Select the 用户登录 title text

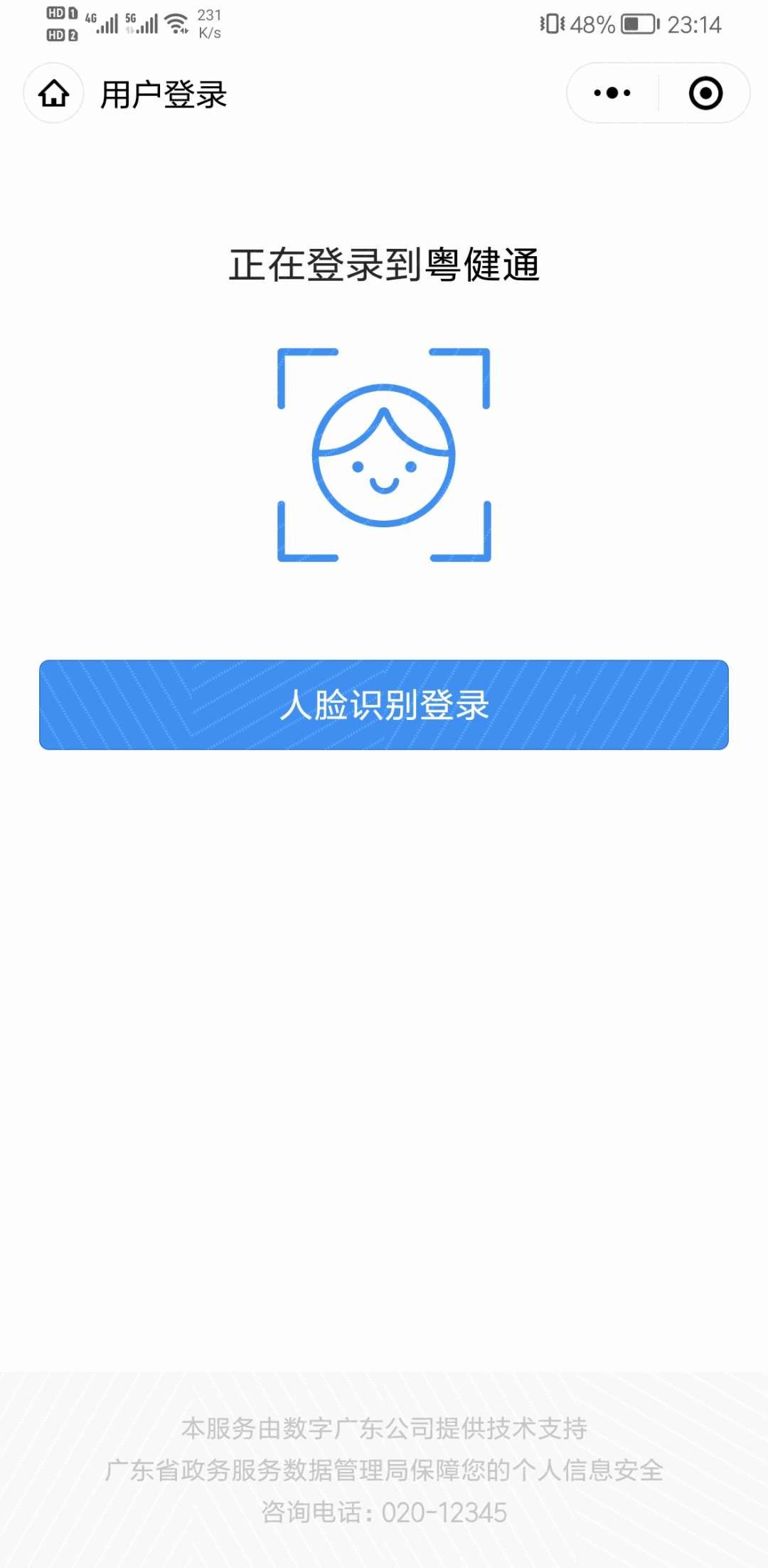tap(162, 93)
